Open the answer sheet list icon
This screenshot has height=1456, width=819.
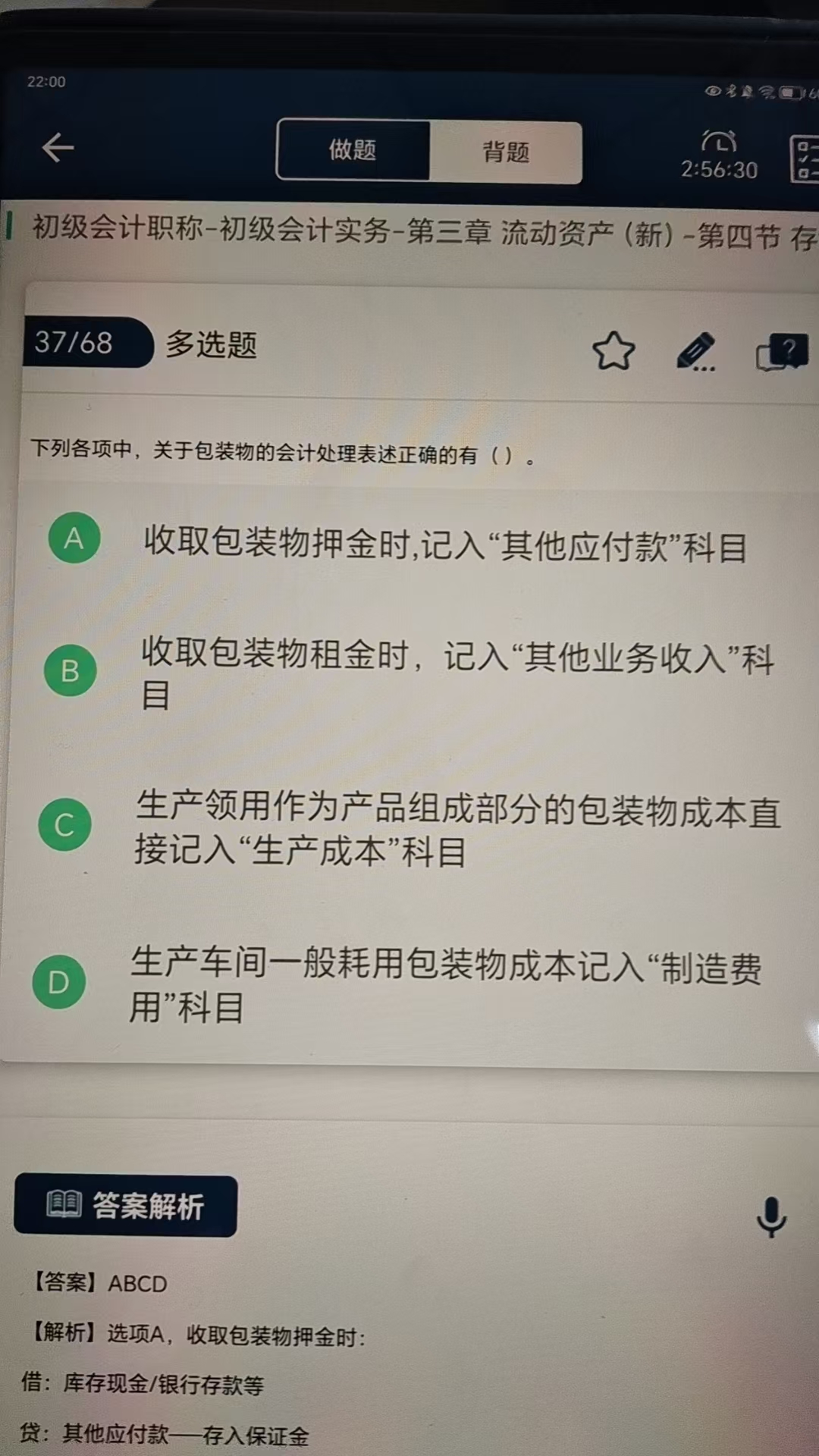(x=804, y=159)
